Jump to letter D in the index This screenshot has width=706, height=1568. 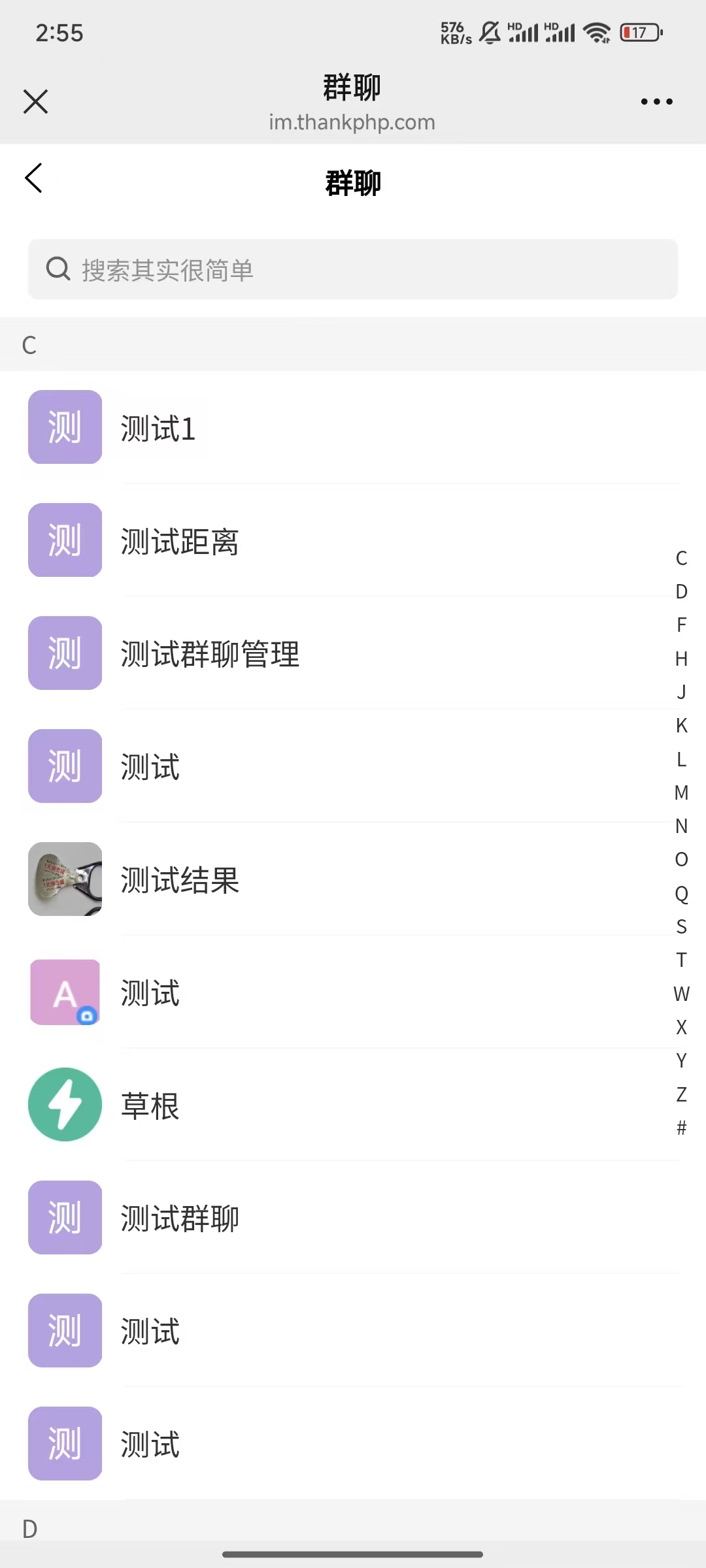(681, 592)
